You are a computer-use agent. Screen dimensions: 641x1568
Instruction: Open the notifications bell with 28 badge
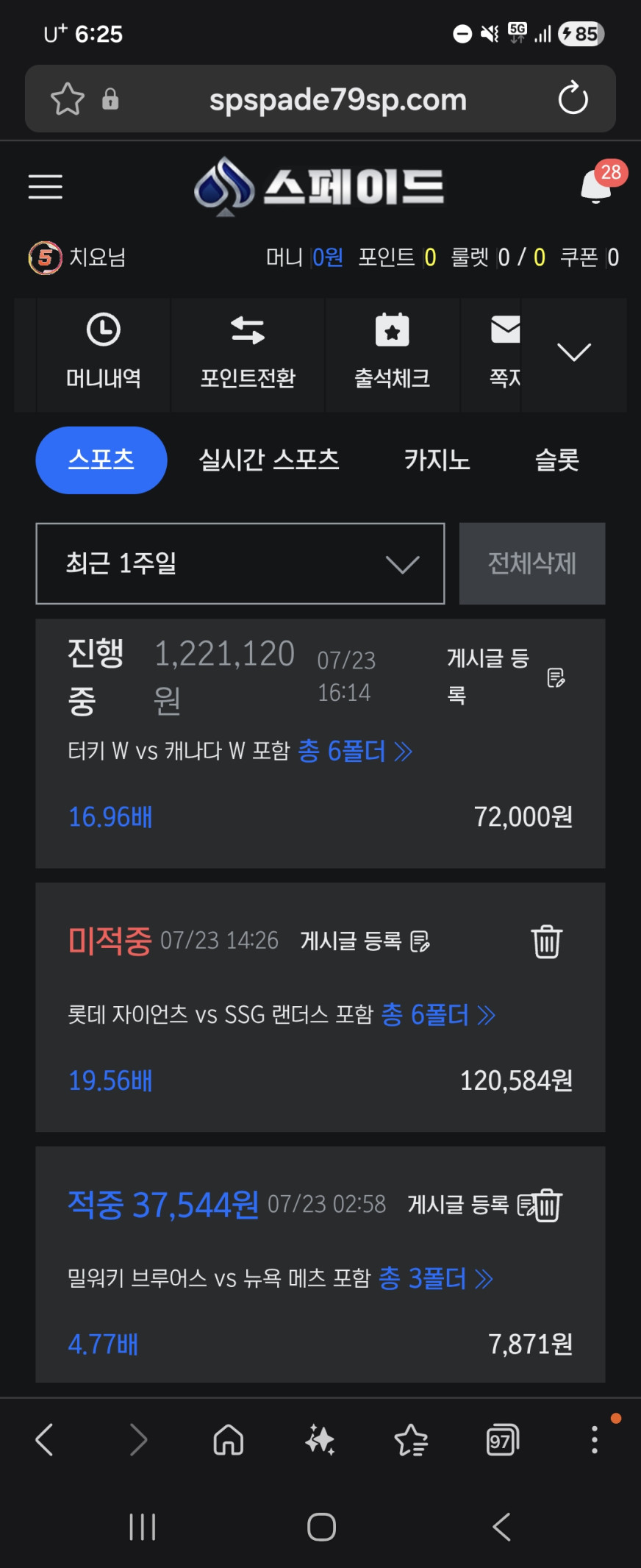[597, 185]
